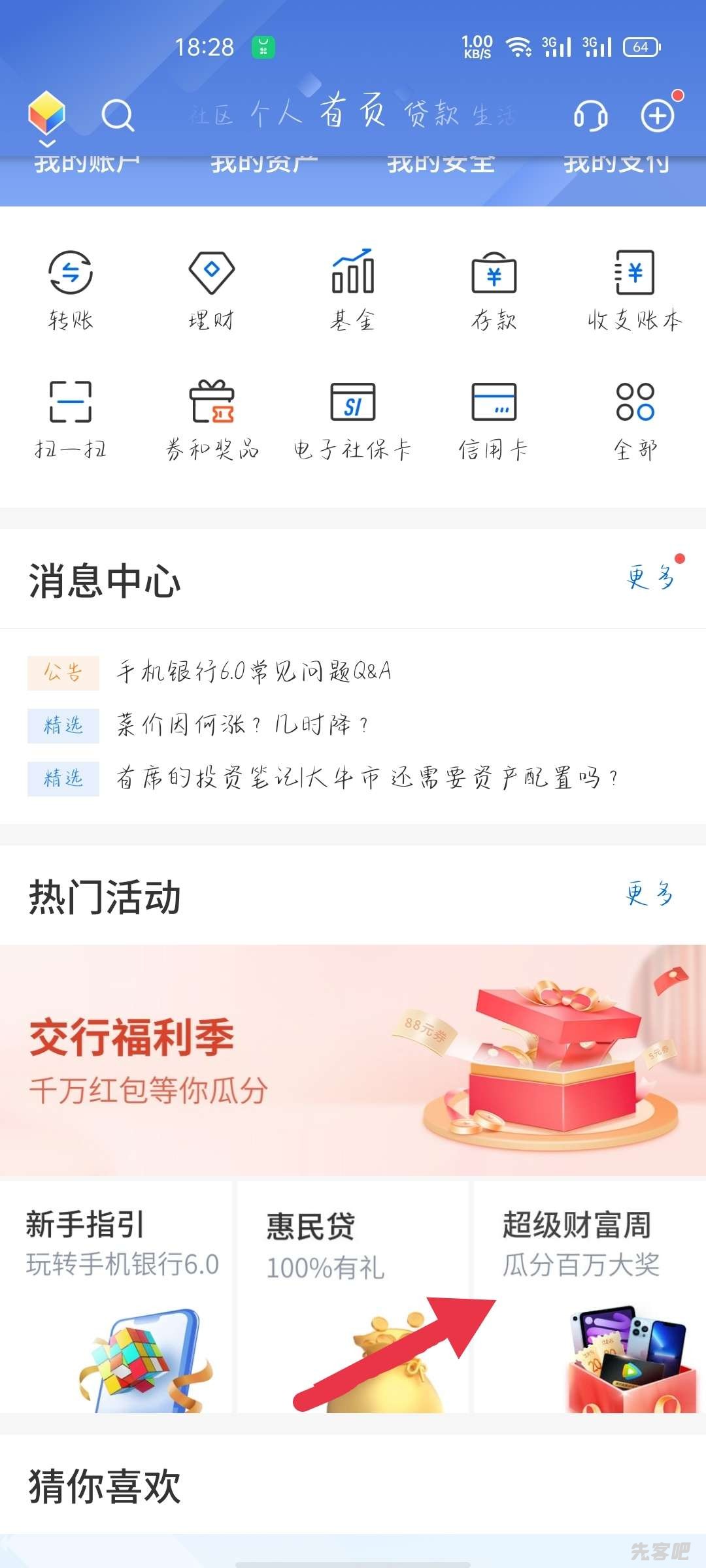Switch to the 个人 tab

pos(277,114)
